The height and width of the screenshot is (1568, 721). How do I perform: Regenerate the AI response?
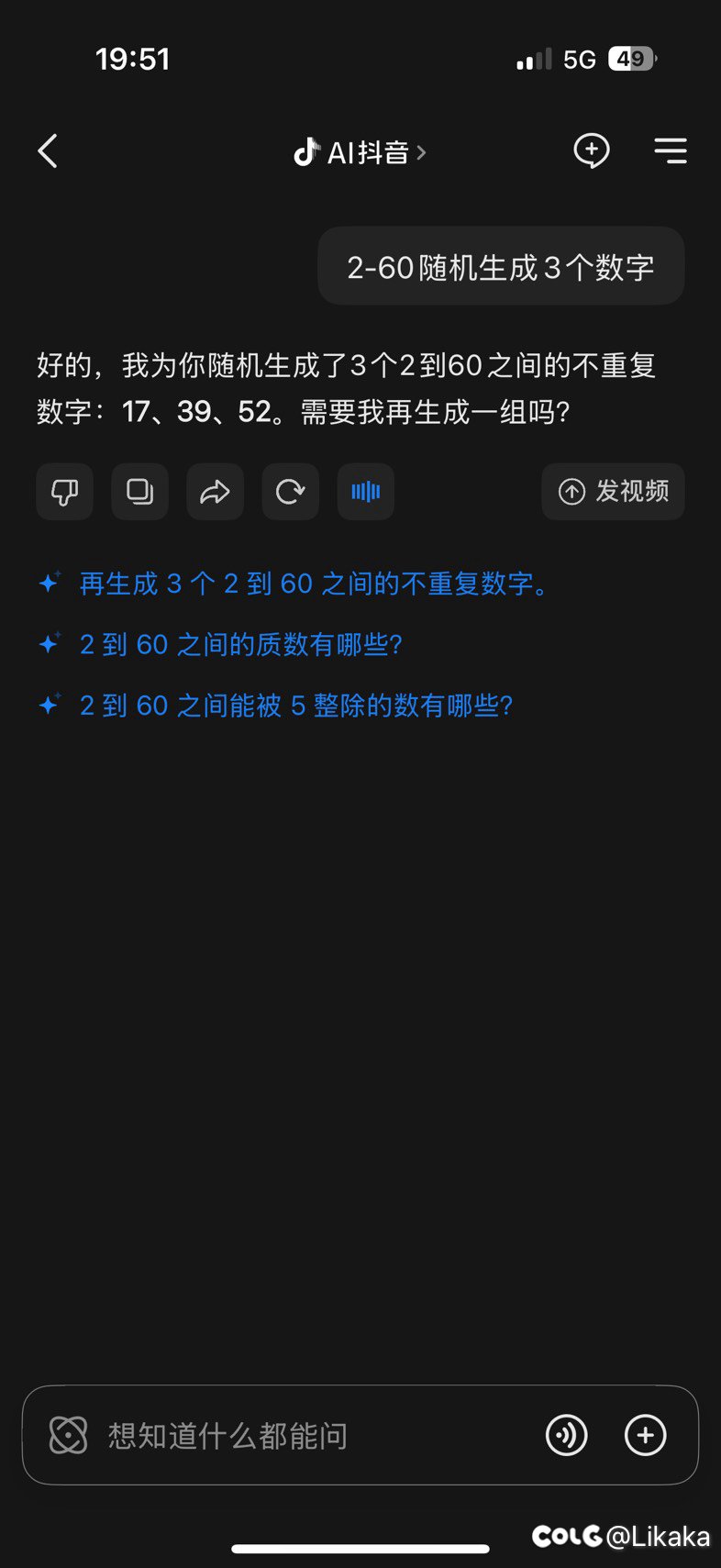[x=290, y=492]
